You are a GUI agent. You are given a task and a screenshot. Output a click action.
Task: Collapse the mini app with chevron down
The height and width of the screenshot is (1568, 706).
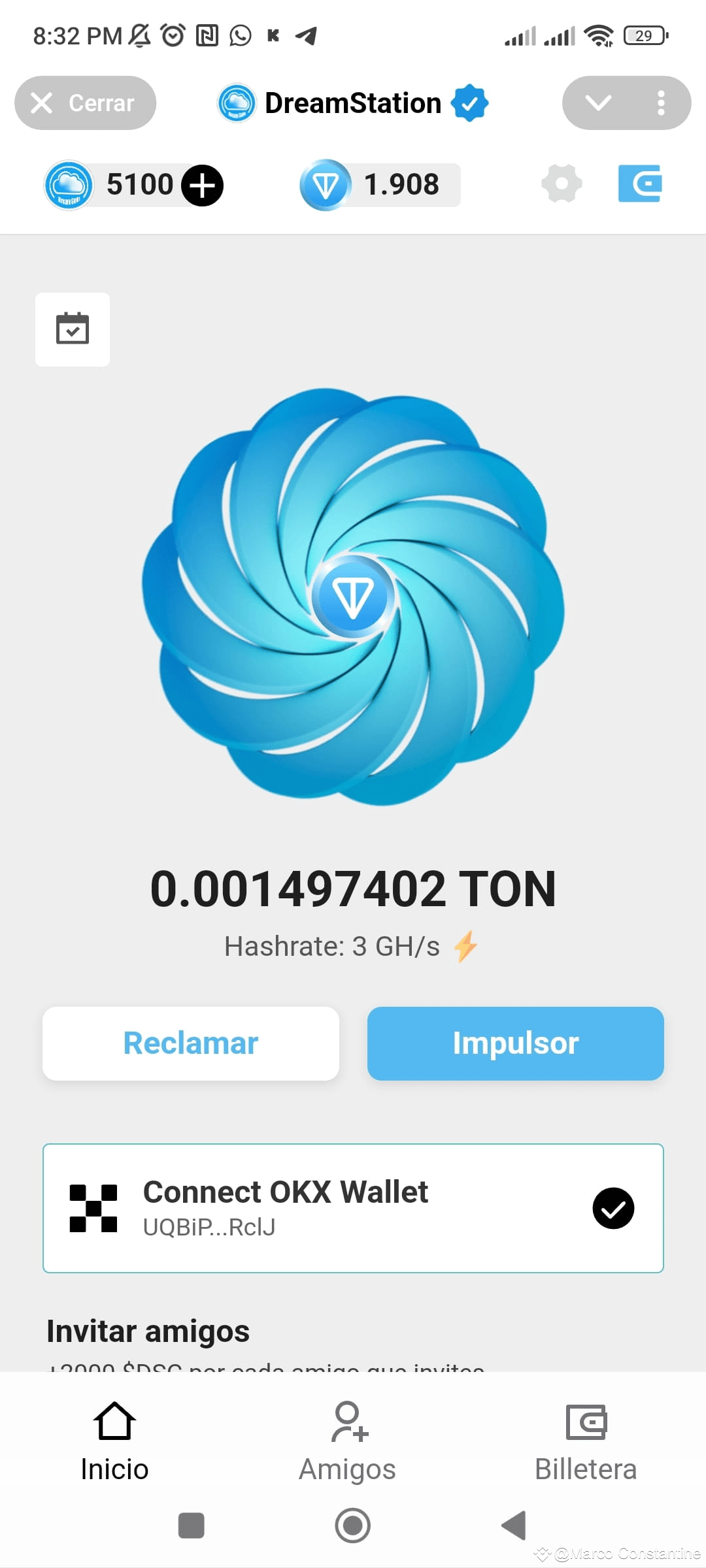click(599, 103)
